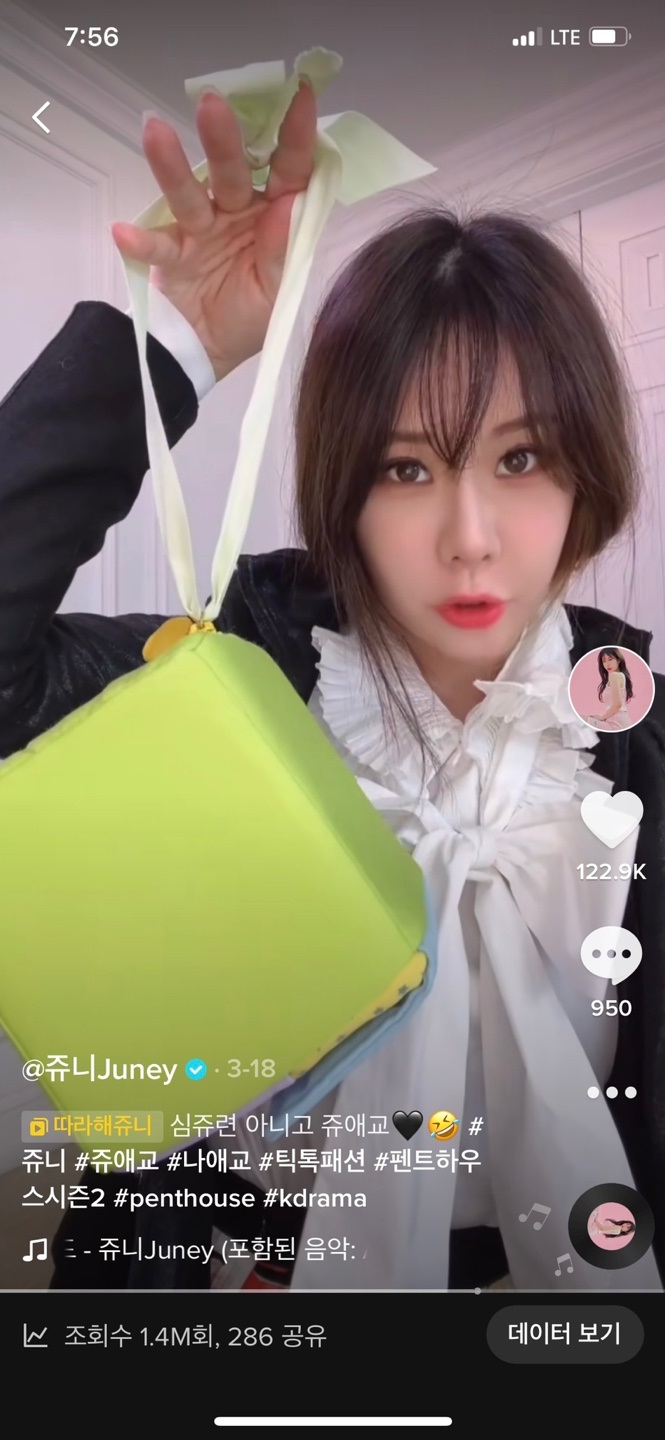The image size is (665, 1440).
Task: Open the spinning music disc
Action: point(611,1227)
